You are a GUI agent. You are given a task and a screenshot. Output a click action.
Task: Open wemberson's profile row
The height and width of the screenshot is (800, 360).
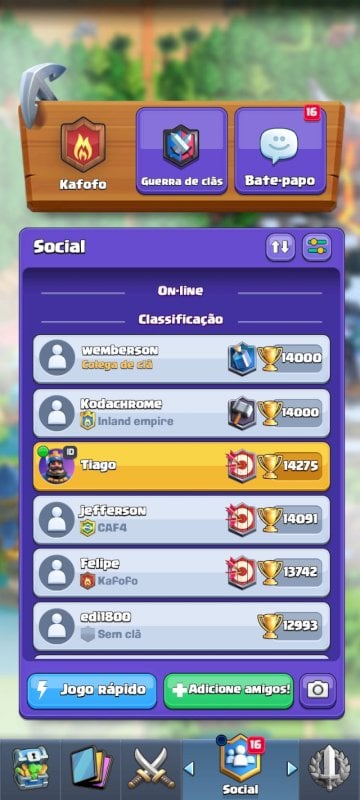[x=181, y=359]
